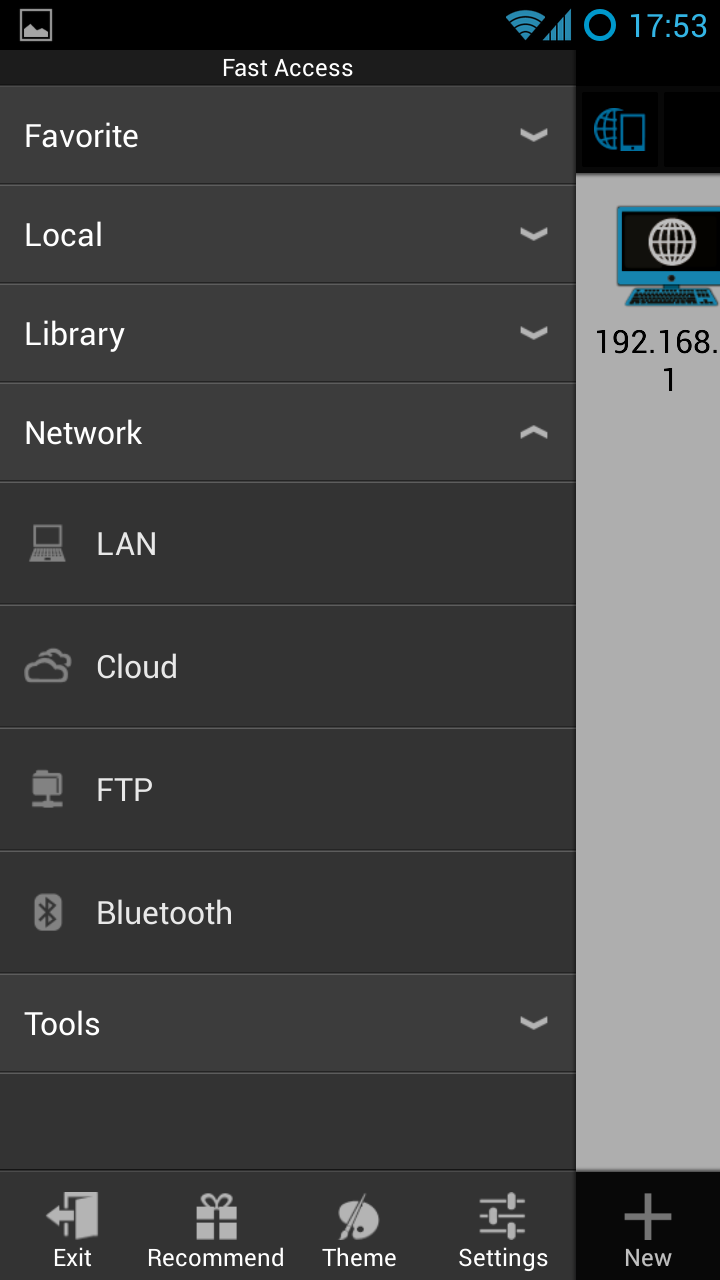Image resolution: width=720 pixels, height=1280 pixels.
Task: Tap the Recommend gift button
Action: click(x=216, y=1229)
